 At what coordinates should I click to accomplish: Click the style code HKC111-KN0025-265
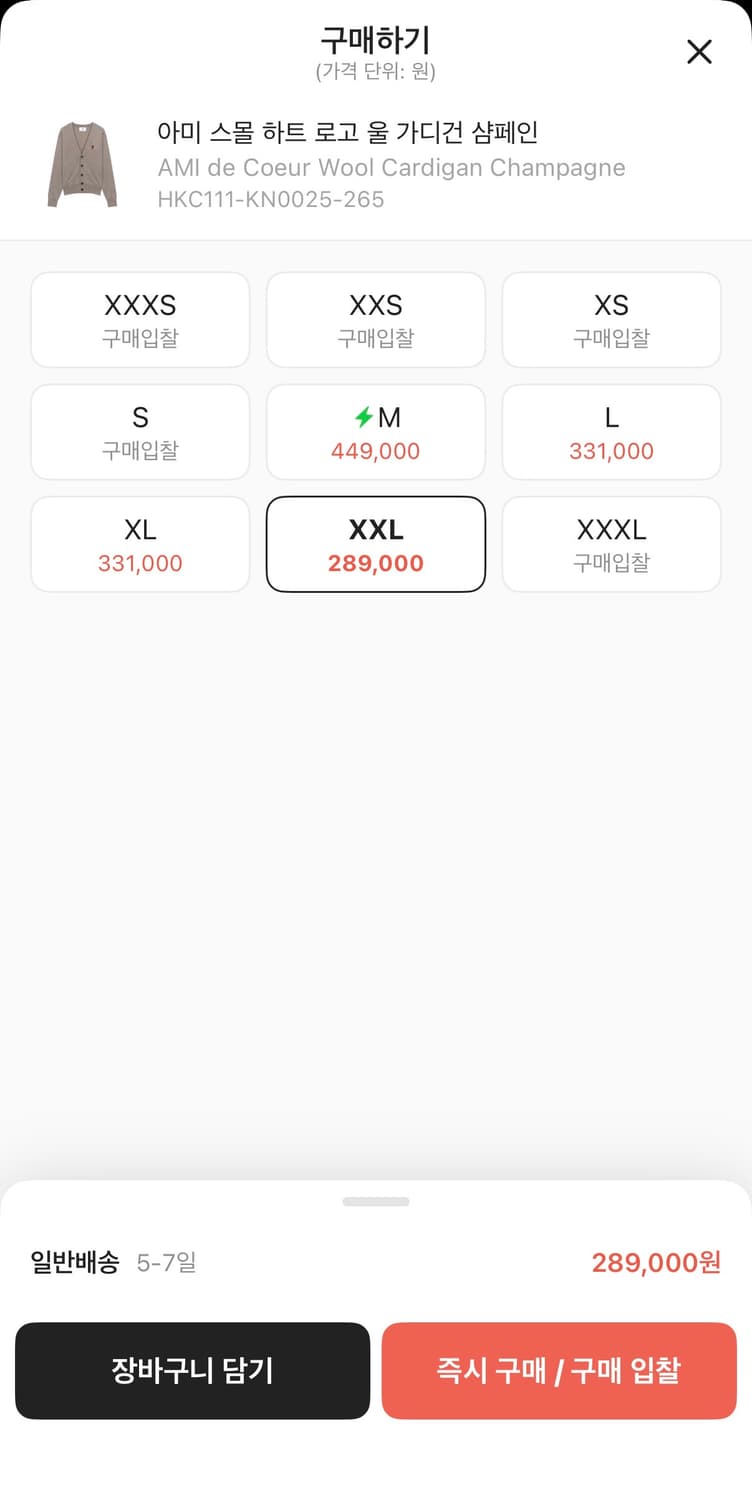click(270, 200)
